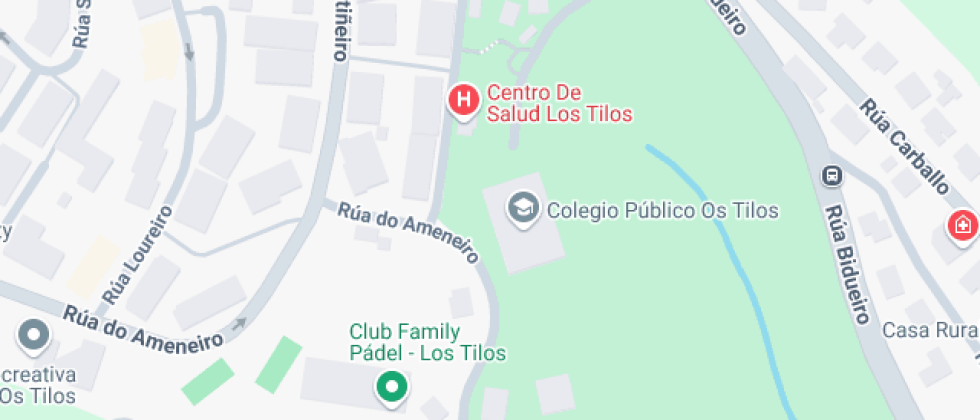Open the bus stop on Rúa Bidueiro

(831, 175)
